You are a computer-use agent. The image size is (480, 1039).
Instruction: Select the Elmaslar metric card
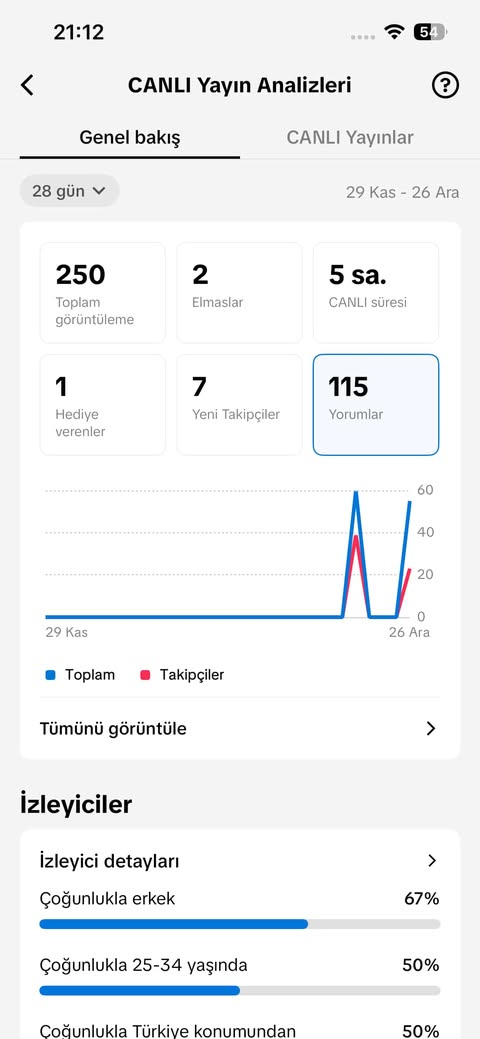pyautogui.click(x=239, y=293)
